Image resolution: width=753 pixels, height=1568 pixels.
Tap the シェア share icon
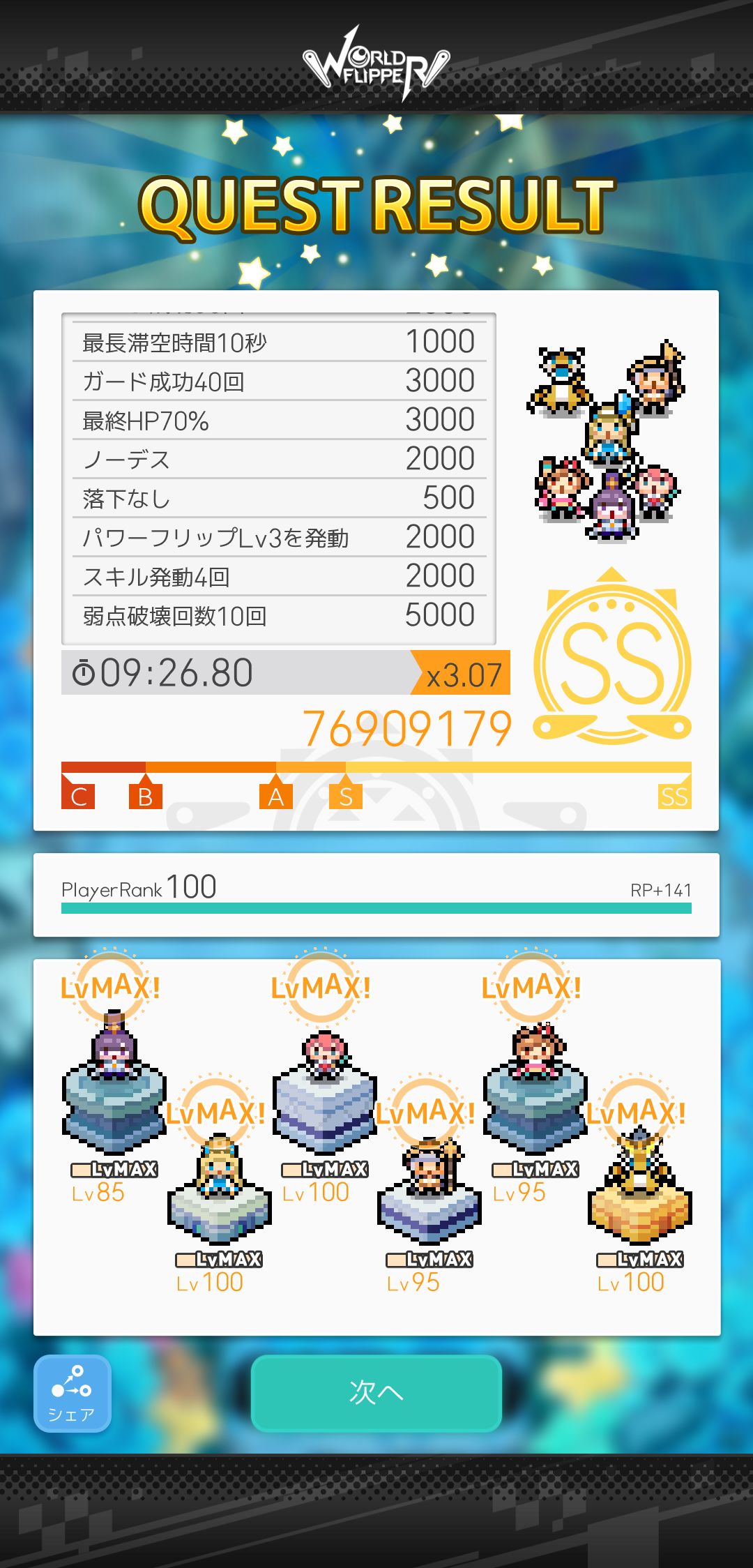tap(72, 1394)
